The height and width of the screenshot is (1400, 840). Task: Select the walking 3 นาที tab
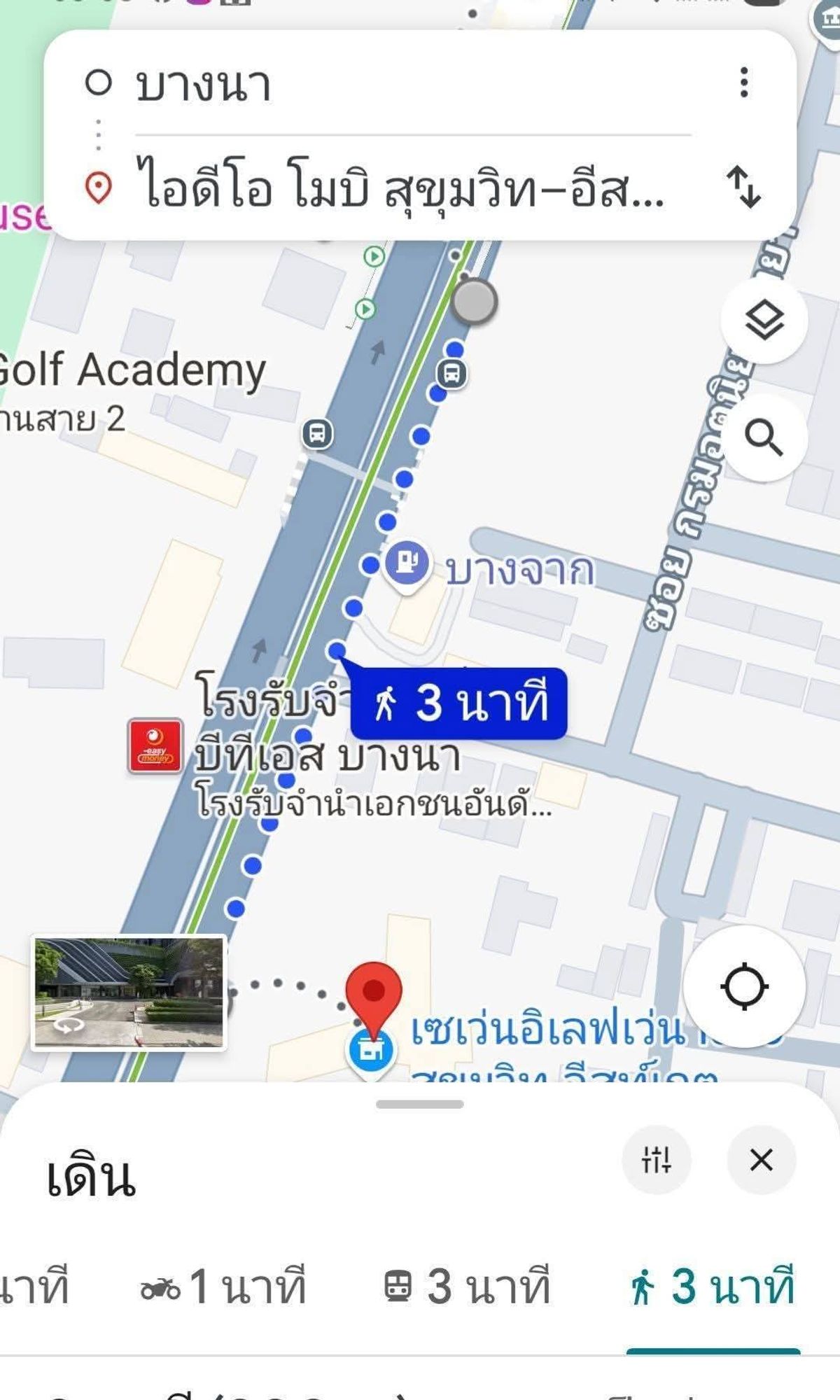[713, 1286]
